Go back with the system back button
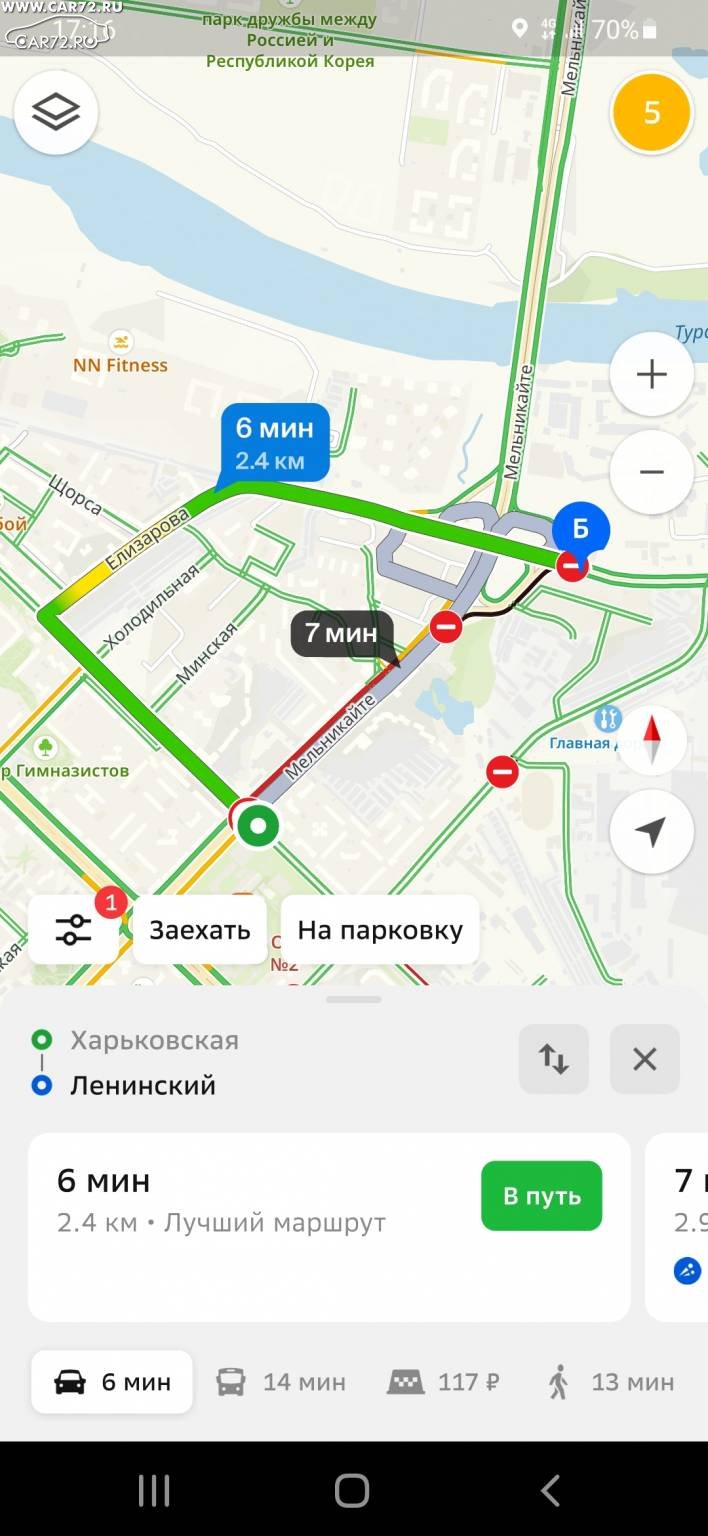 click(550, 1490)
